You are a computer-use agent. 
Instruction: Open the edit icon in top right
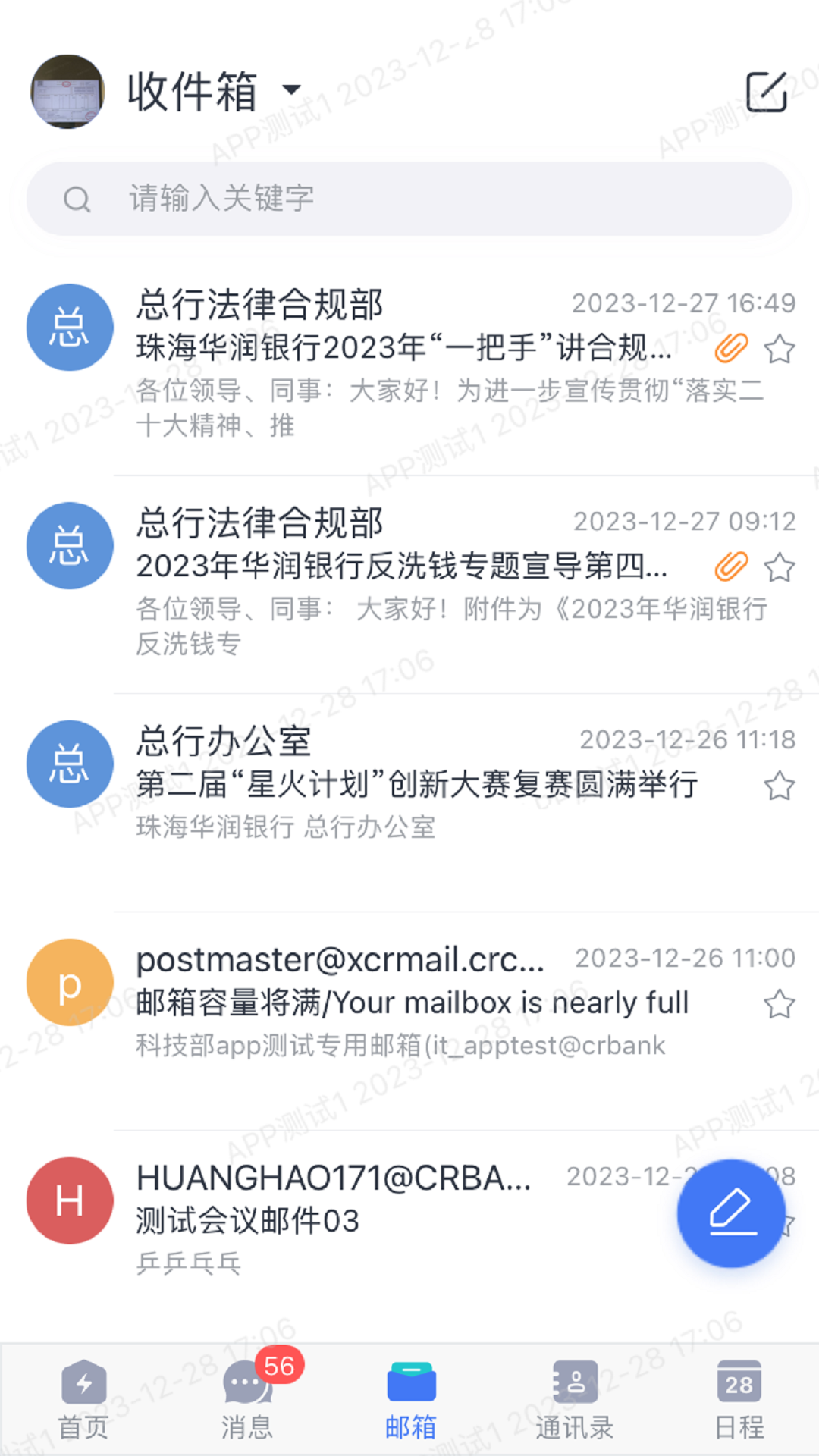(x=767, y=93)
